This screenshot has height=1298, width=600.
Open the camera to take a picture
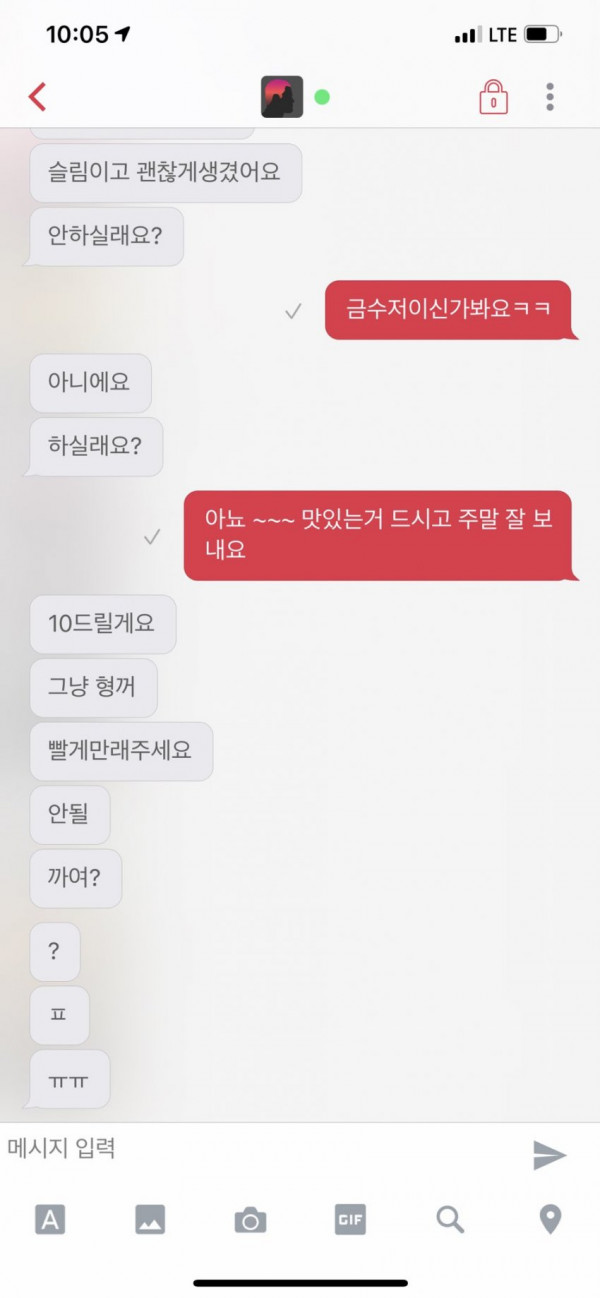click(x=250, y=1220)
